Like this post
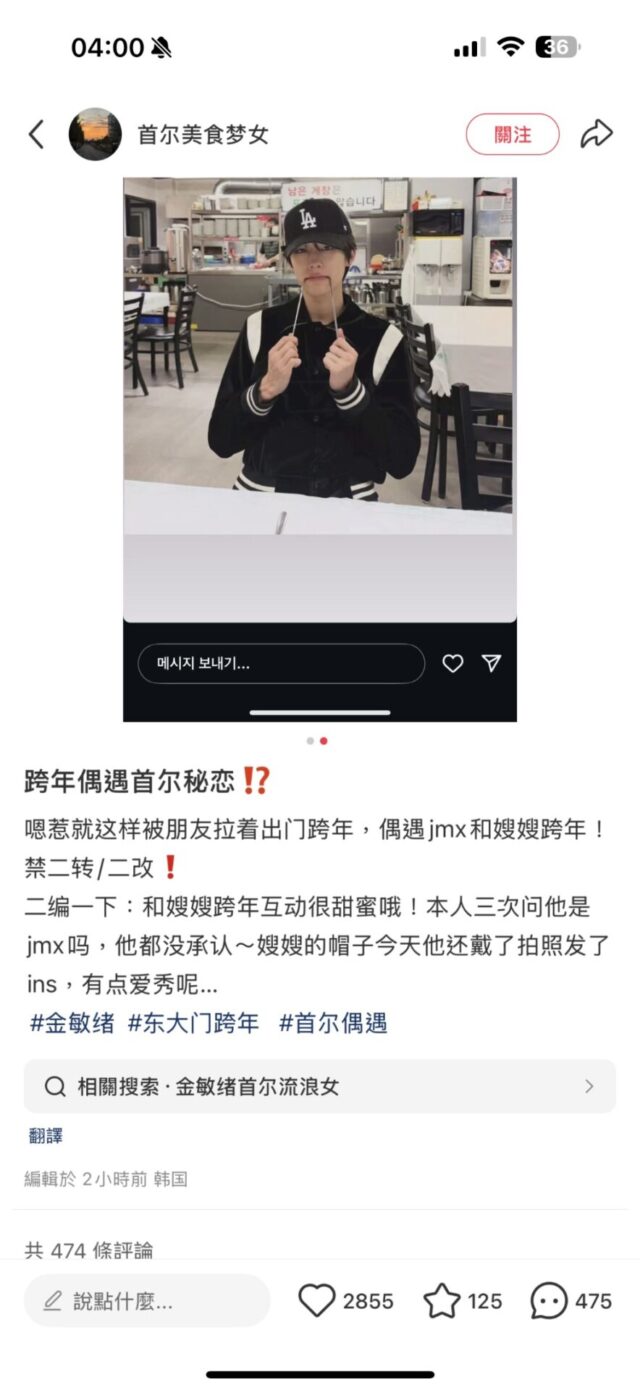Screen dimensions: 640x1390 click(317, 1301)
